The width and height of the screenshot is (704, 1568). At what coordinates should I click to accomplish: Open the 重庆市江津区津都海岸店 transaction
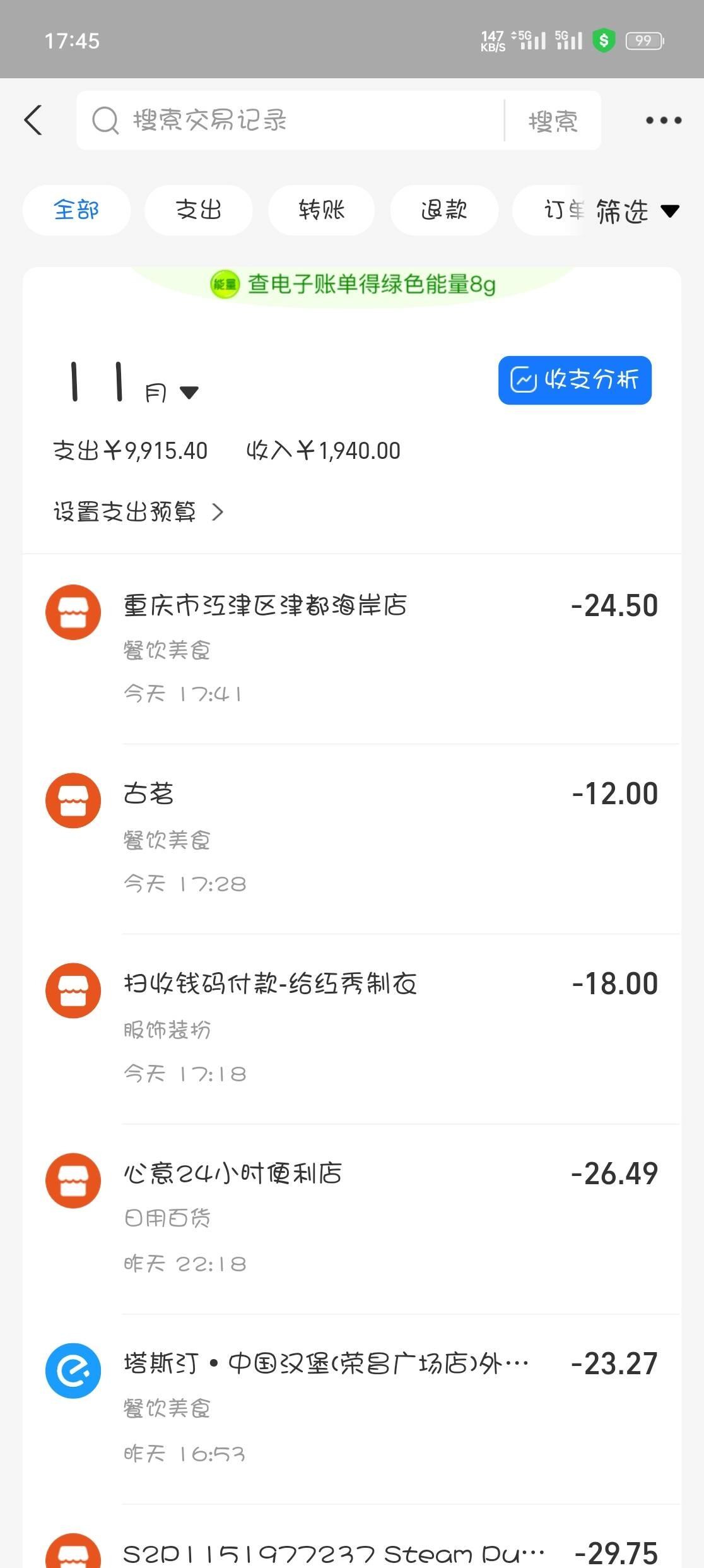(352, 649)
